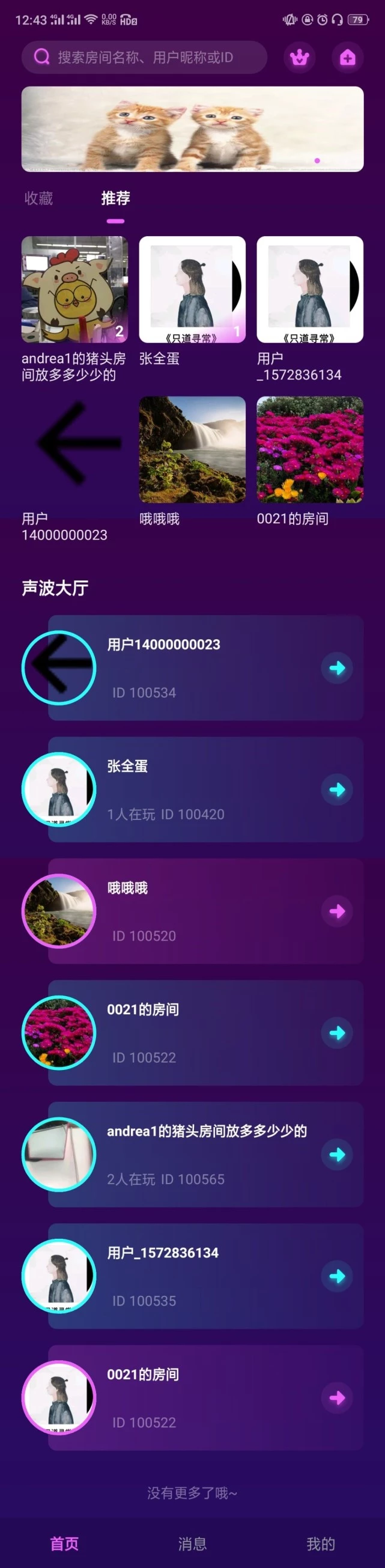The width and height of the screenshot is (385, 1568).
Task: Enter hall room ID 100534
Action: [205, 667]
